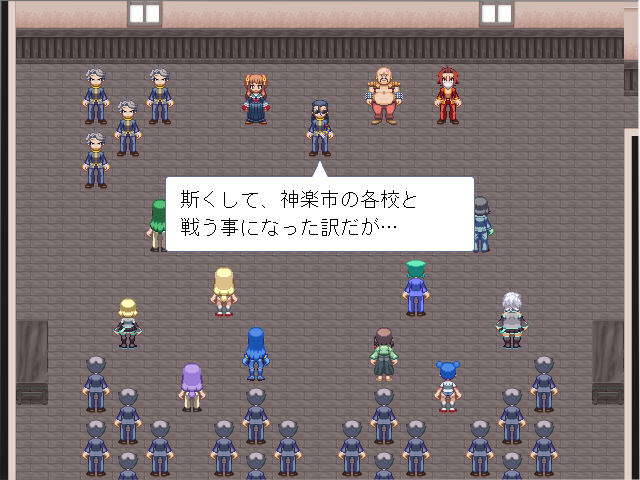The image size is (640, 480).
Task: Tap the dialogue box to advance the text
Action: (319, 214)
